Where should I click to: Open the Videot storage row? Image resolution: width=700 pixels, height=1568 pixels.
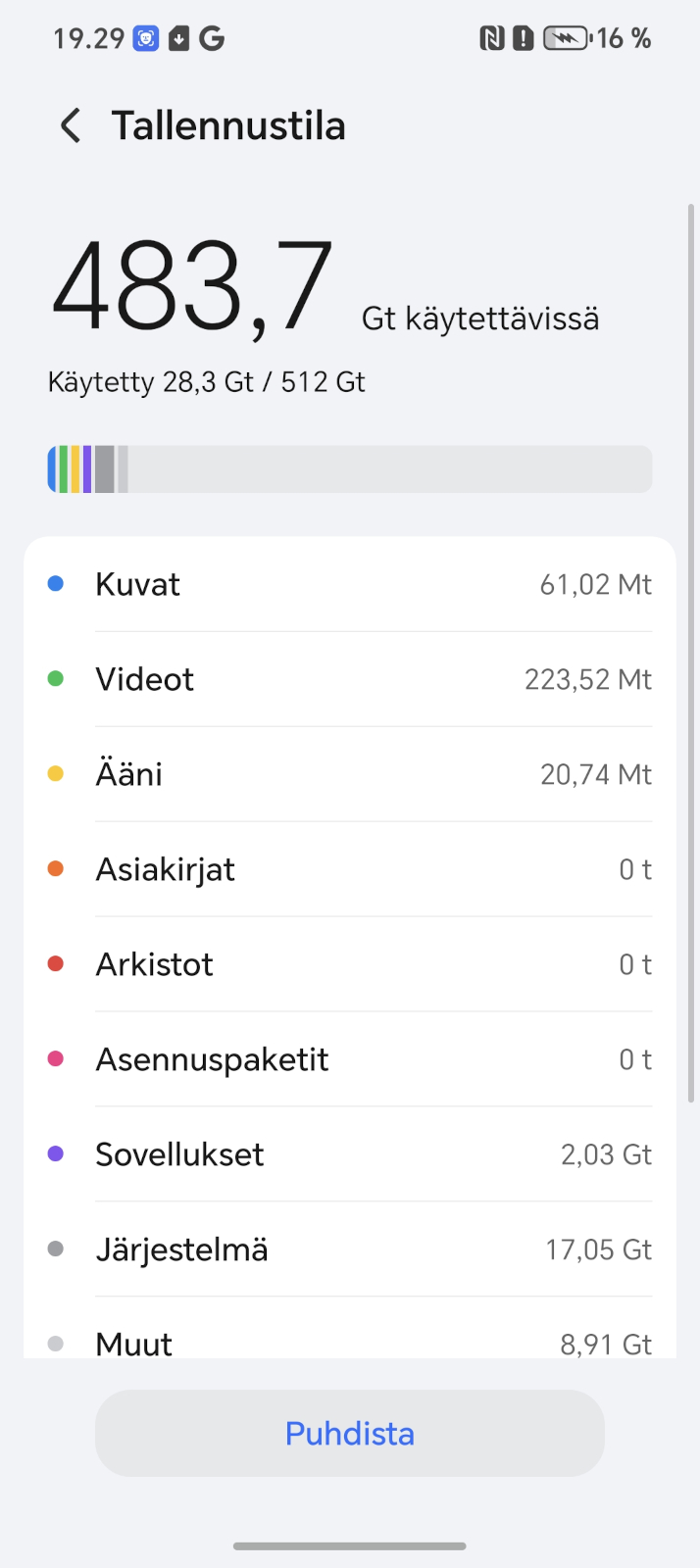tap(350, 679)
